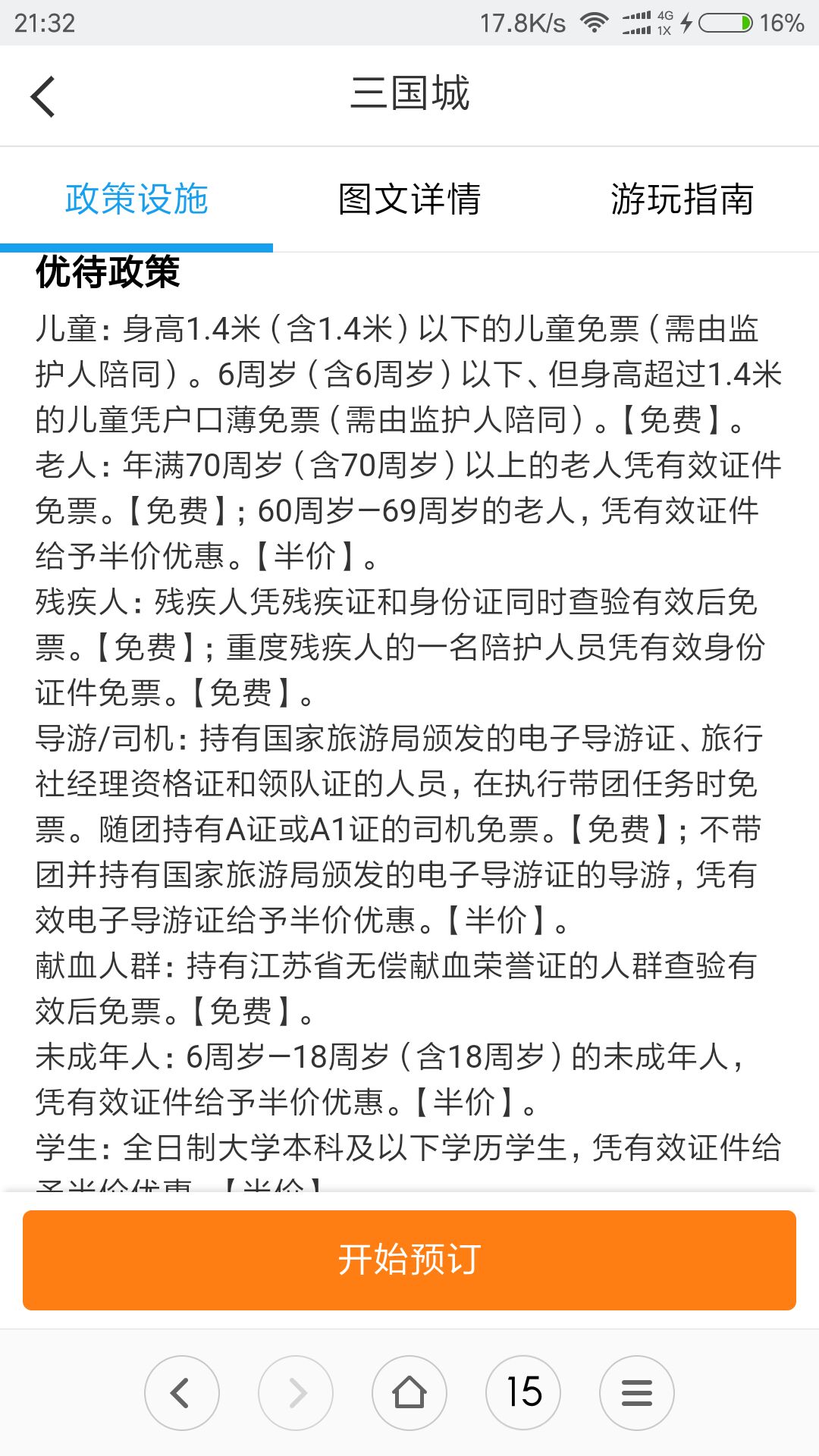819x1456 pixels.
Task: Open the browser menu
Action: pyautogui.click(x=637, y=1393)
